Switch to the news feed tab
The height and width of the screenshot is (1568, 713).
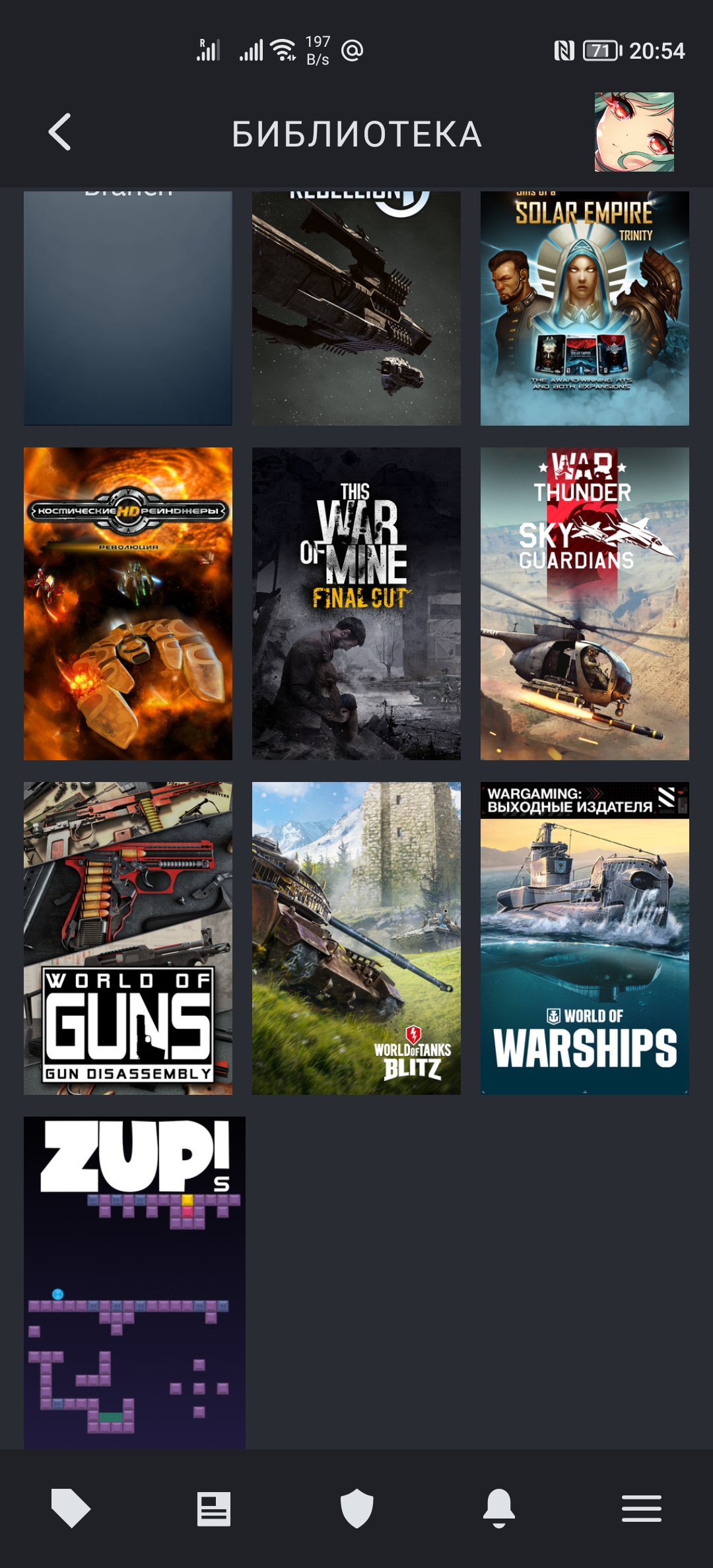[x=214, y=1509]
